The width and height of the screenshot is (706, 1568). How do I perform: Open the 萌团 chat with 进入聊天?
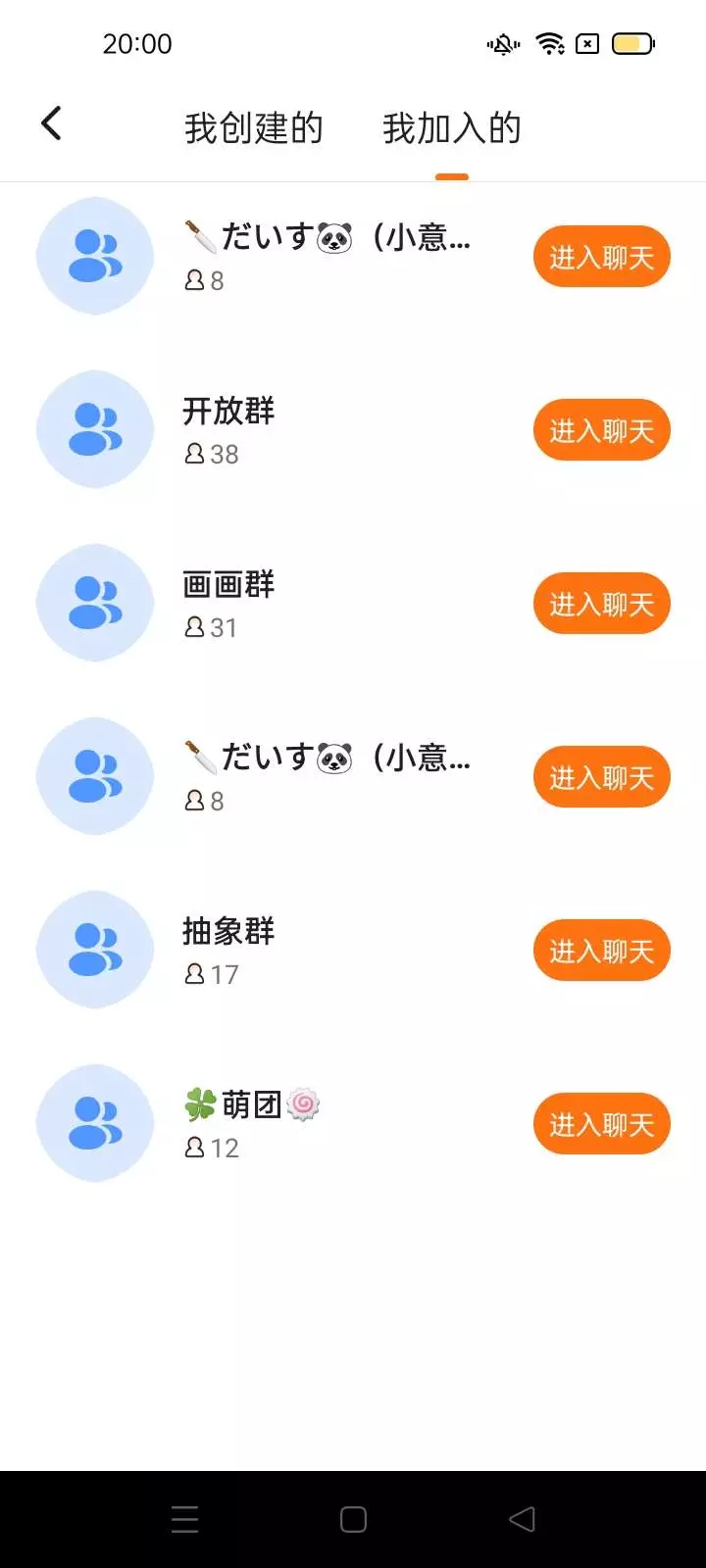[x=601, y=1124]
